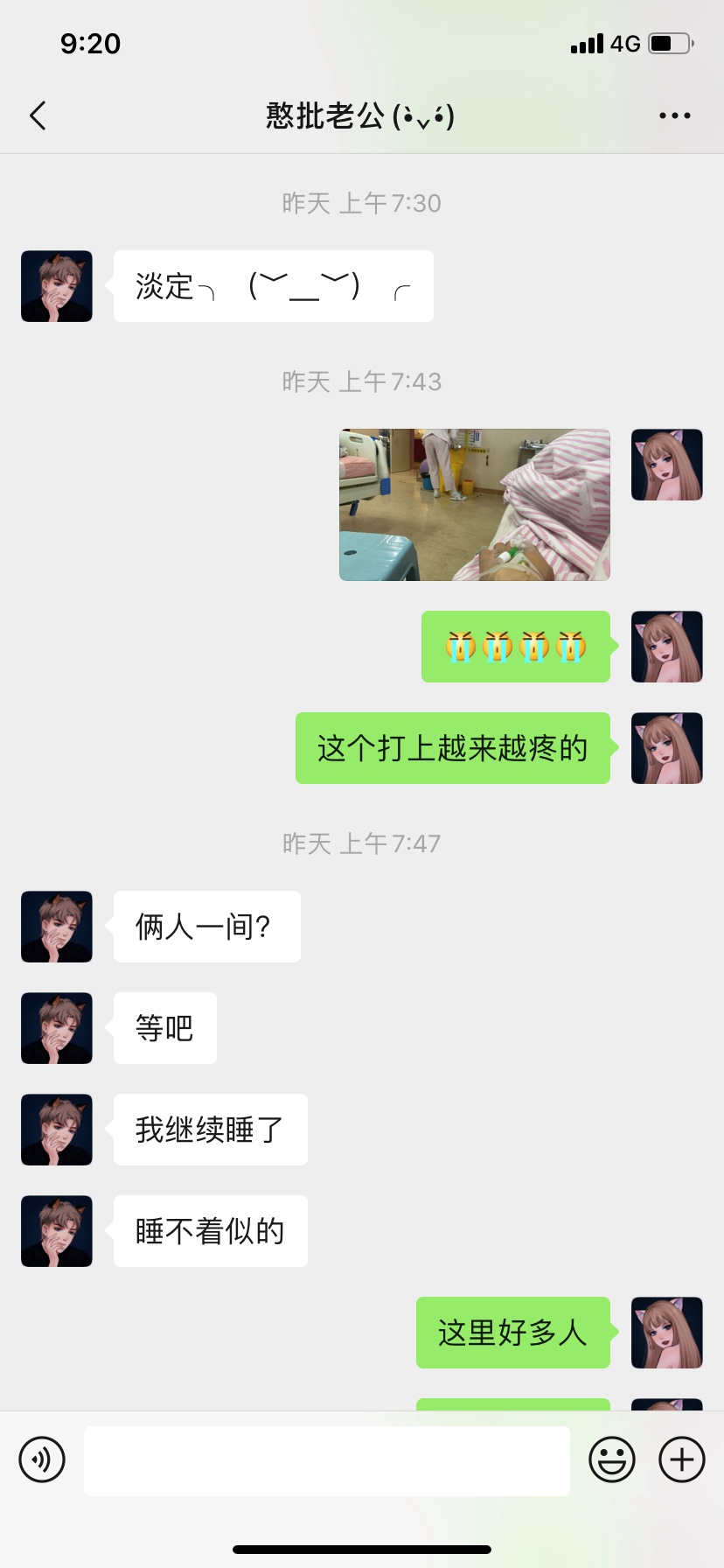Tap the contact's avatar beside 淡定 message
Image resolution: width=724 pixels, height=1568 pixels.
pos(57,286)
